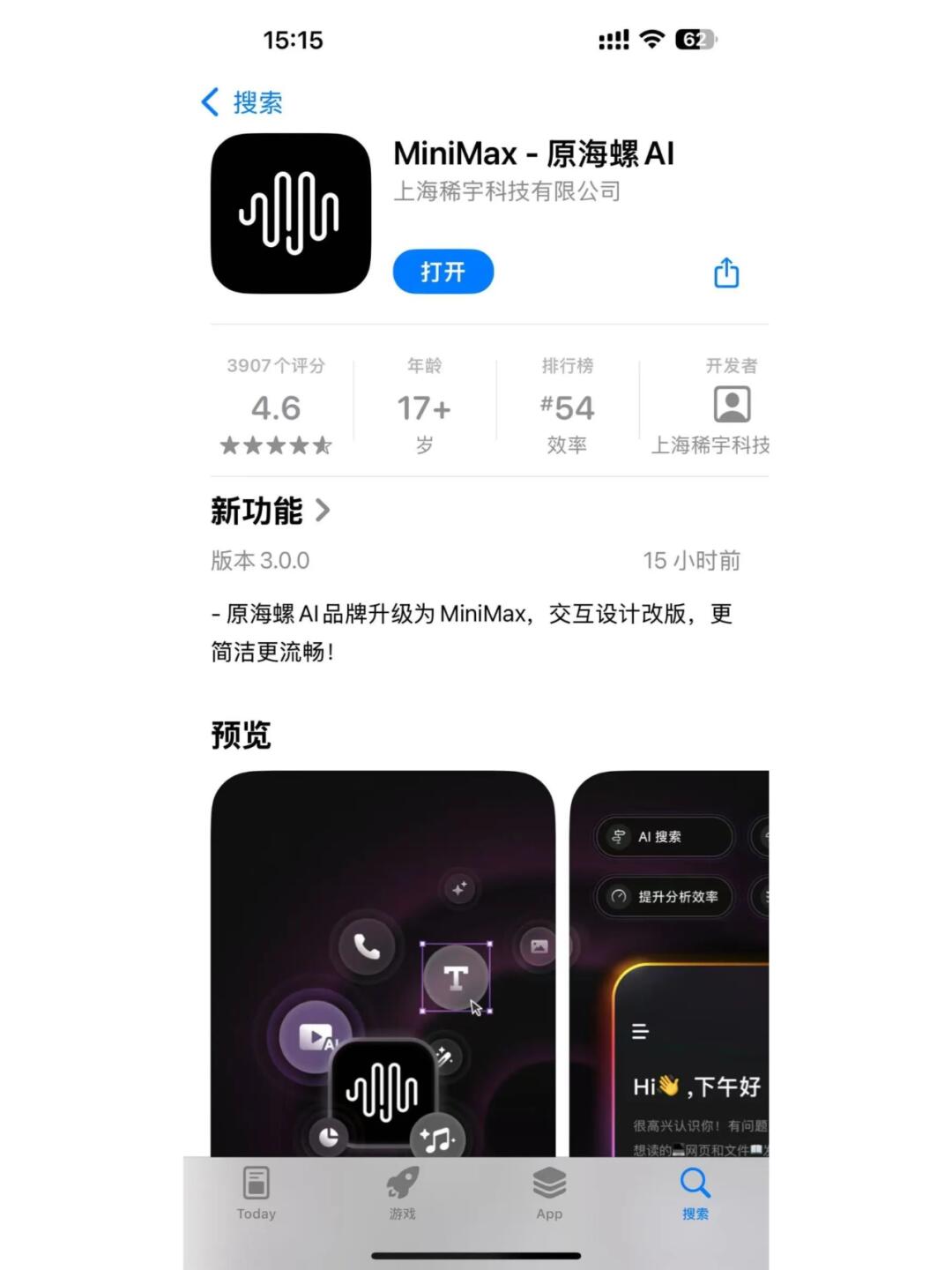Expand 新功能 version history
Image resolution: width=952 pixels, height=1270 pixels.
pos(270,511)
